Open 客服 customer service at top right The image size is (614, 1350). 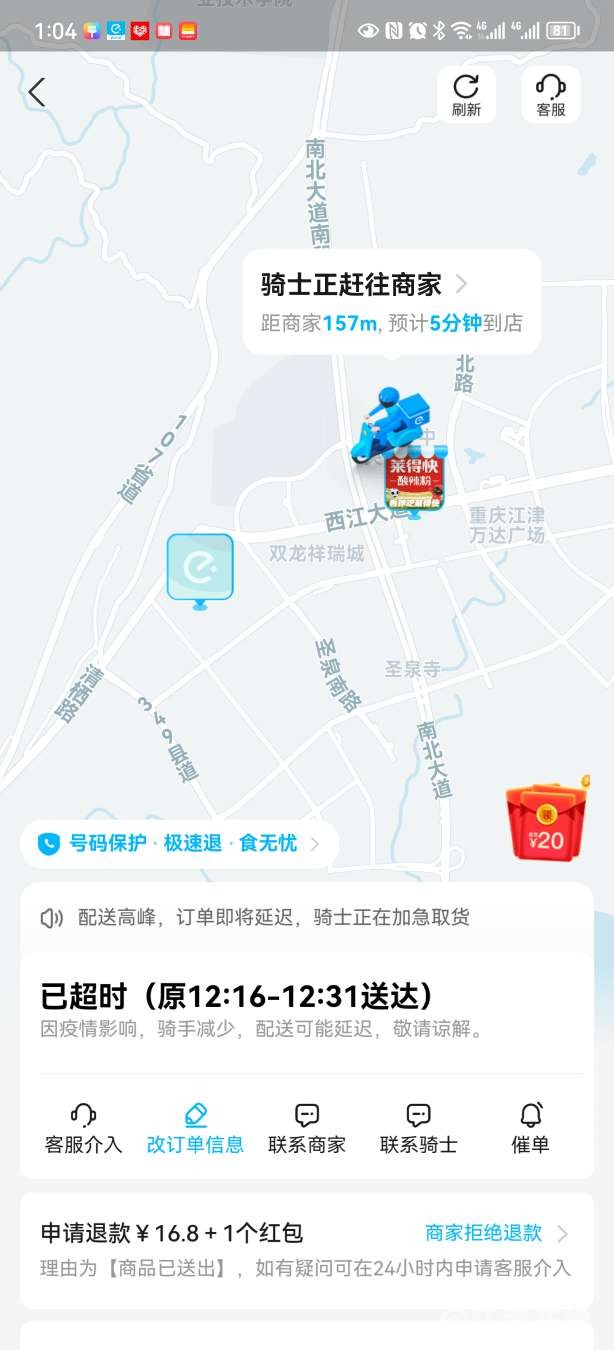[551, 95]
